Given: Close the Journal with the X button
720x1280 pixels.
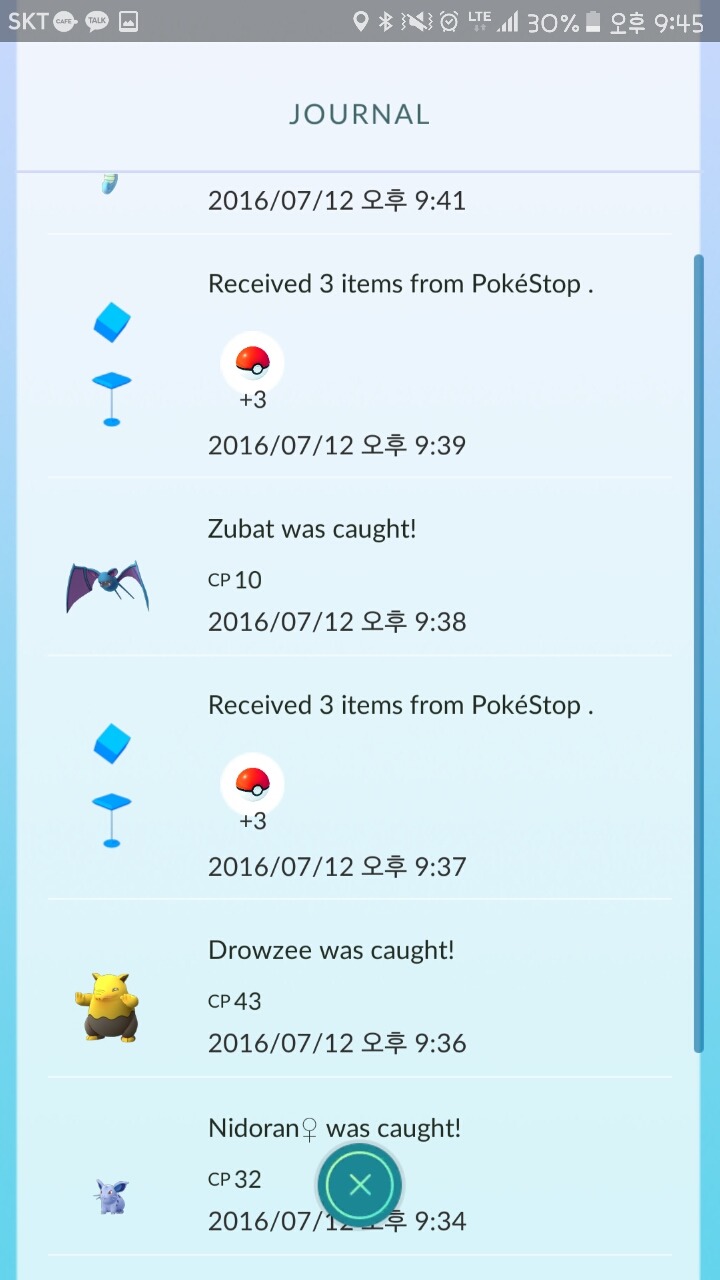Looking at the screenshot, I should (x=360, y=1185).
